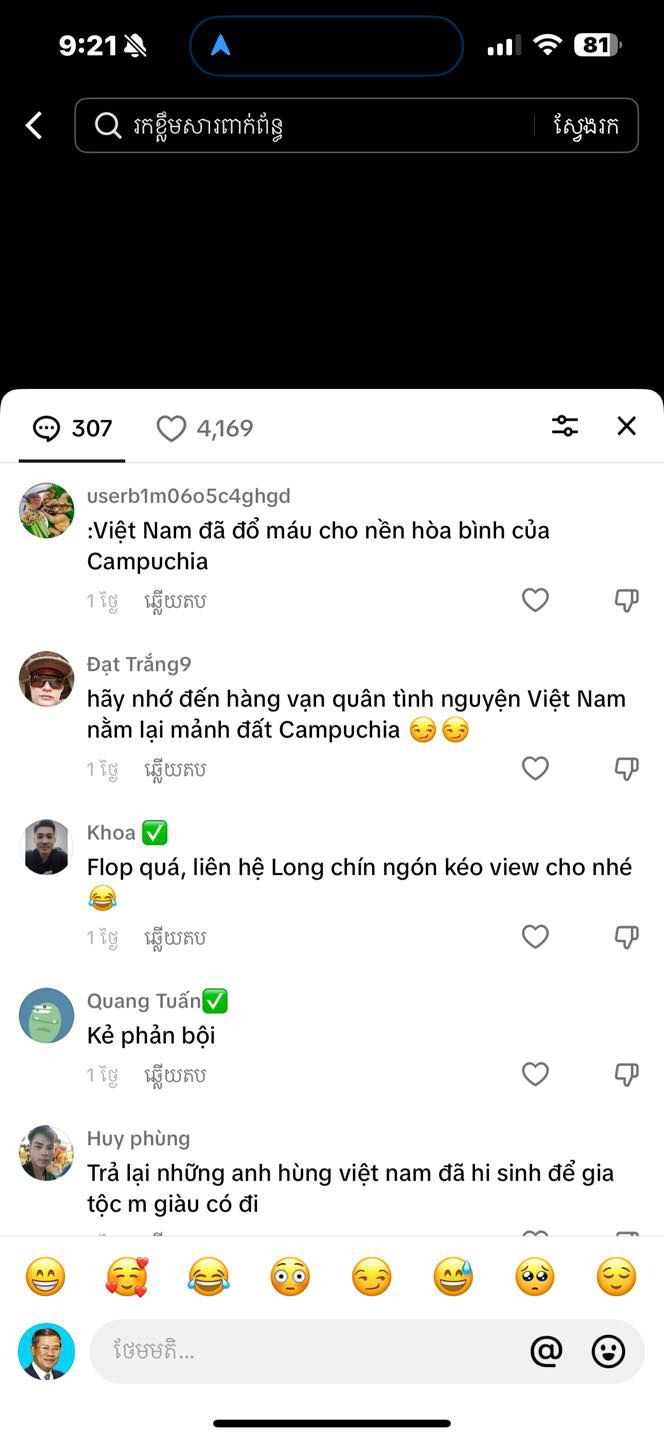Like userb1m06o5c4ghgd's comment
This screenshot has width=664, height=1440.
pos(536,600)
